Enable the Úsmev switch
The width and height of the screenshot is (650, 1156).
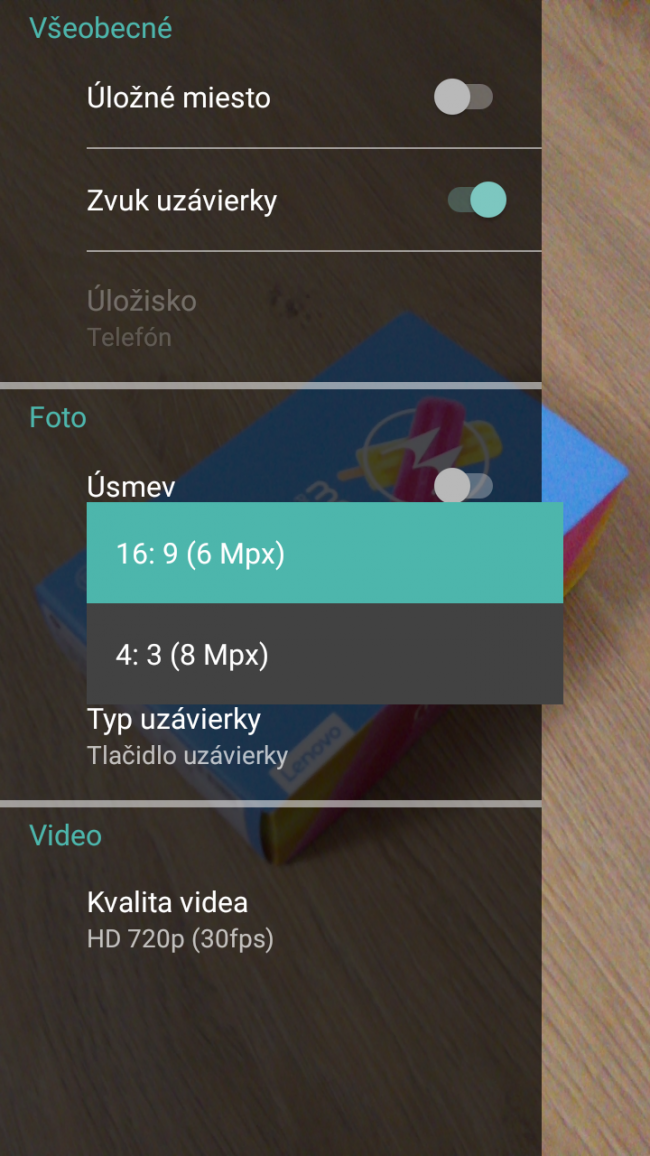coord(463,486)
